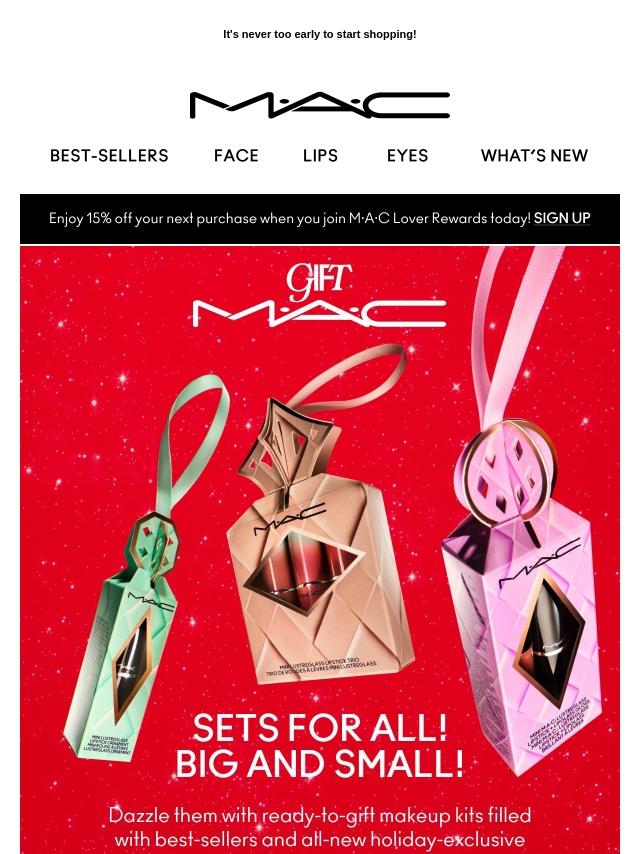Open WHAT'S NEW section
Screen dimensions: 640x854
point(534,156)
